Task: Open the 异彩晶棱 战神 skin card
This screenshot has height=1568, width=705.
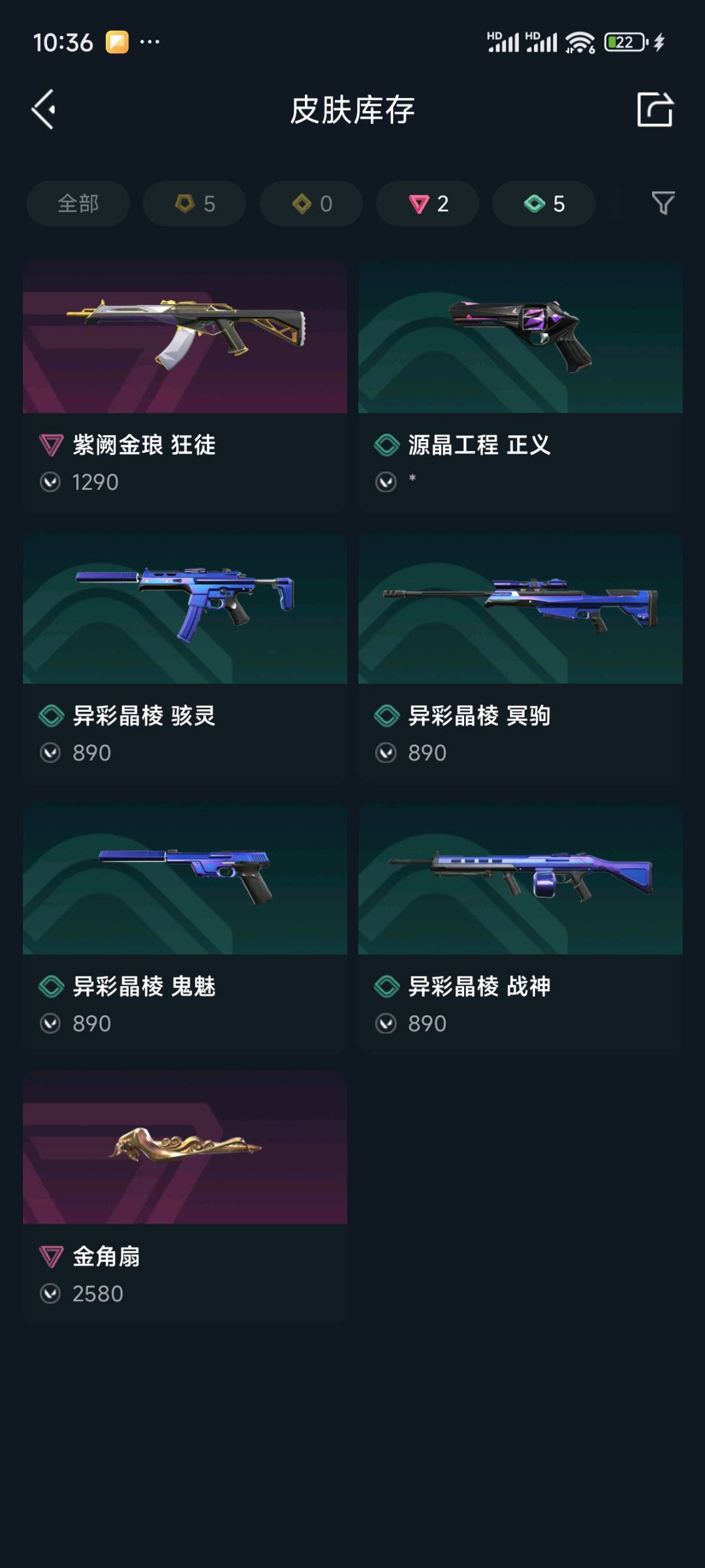Action: (520, 927)
